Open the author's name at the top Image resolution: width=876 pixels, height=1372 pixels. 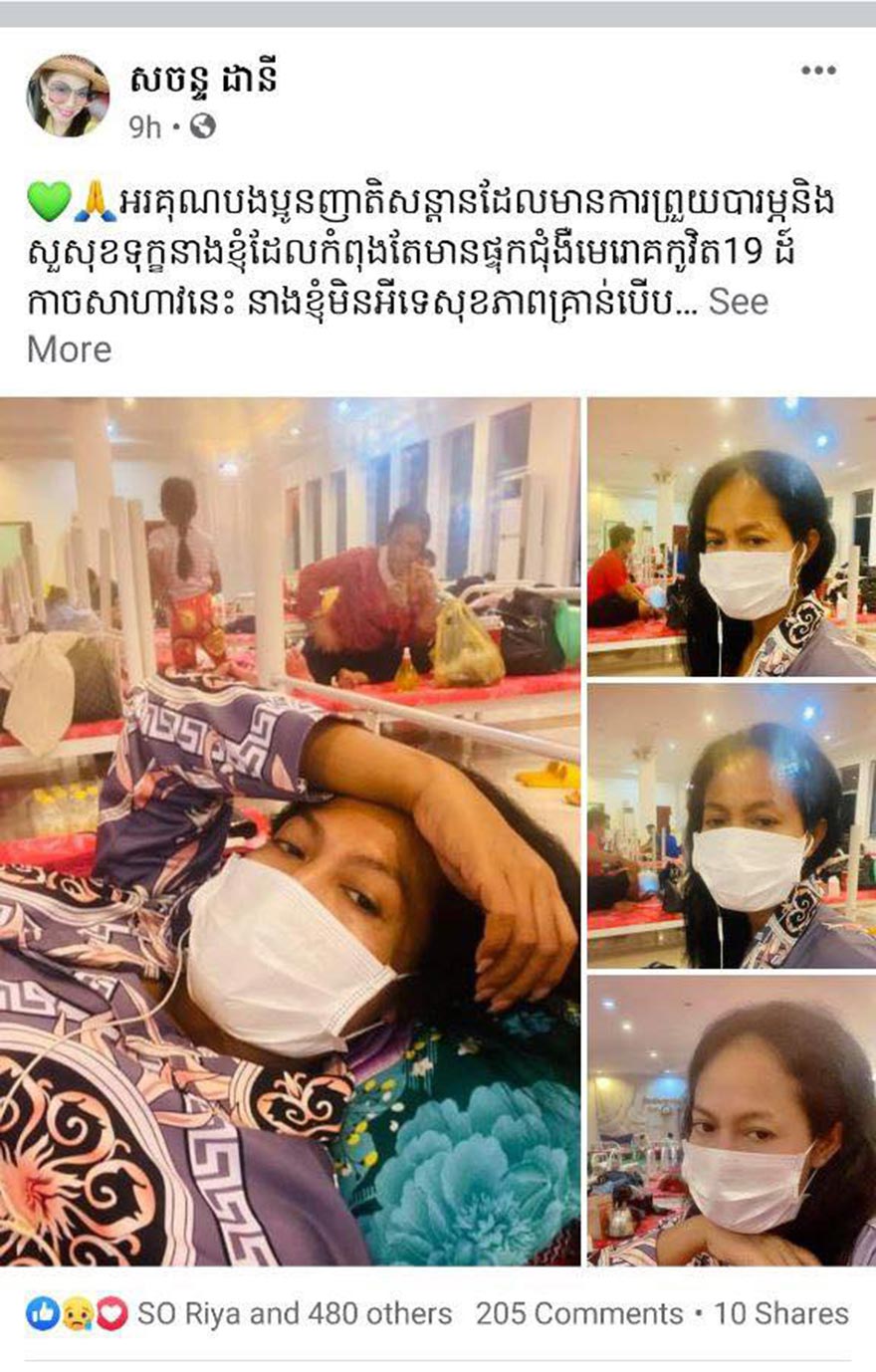click(203, 78)
